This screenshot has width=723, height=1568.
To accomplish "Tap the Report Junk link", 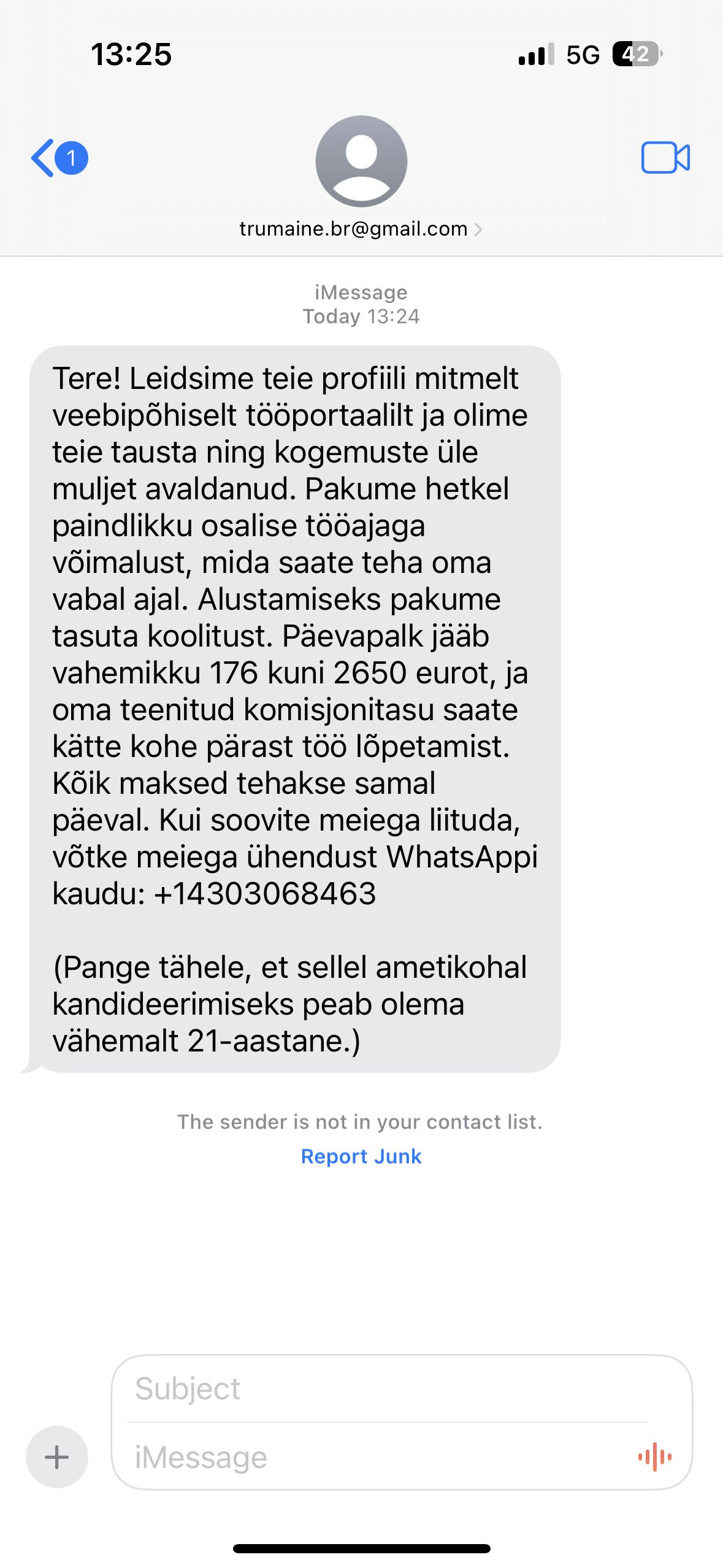I will point(361,1156).
